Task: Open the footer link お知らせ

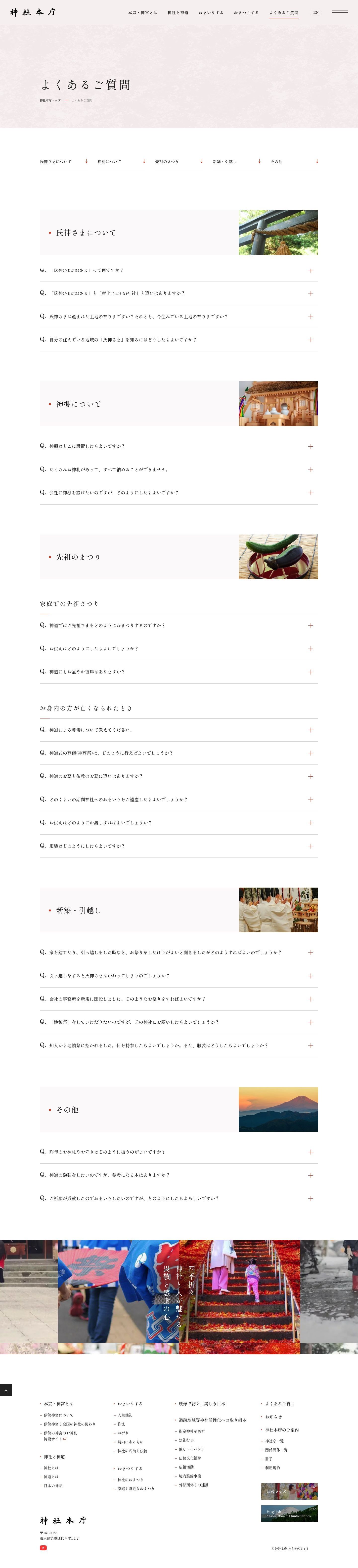Action: (273, 1417)
